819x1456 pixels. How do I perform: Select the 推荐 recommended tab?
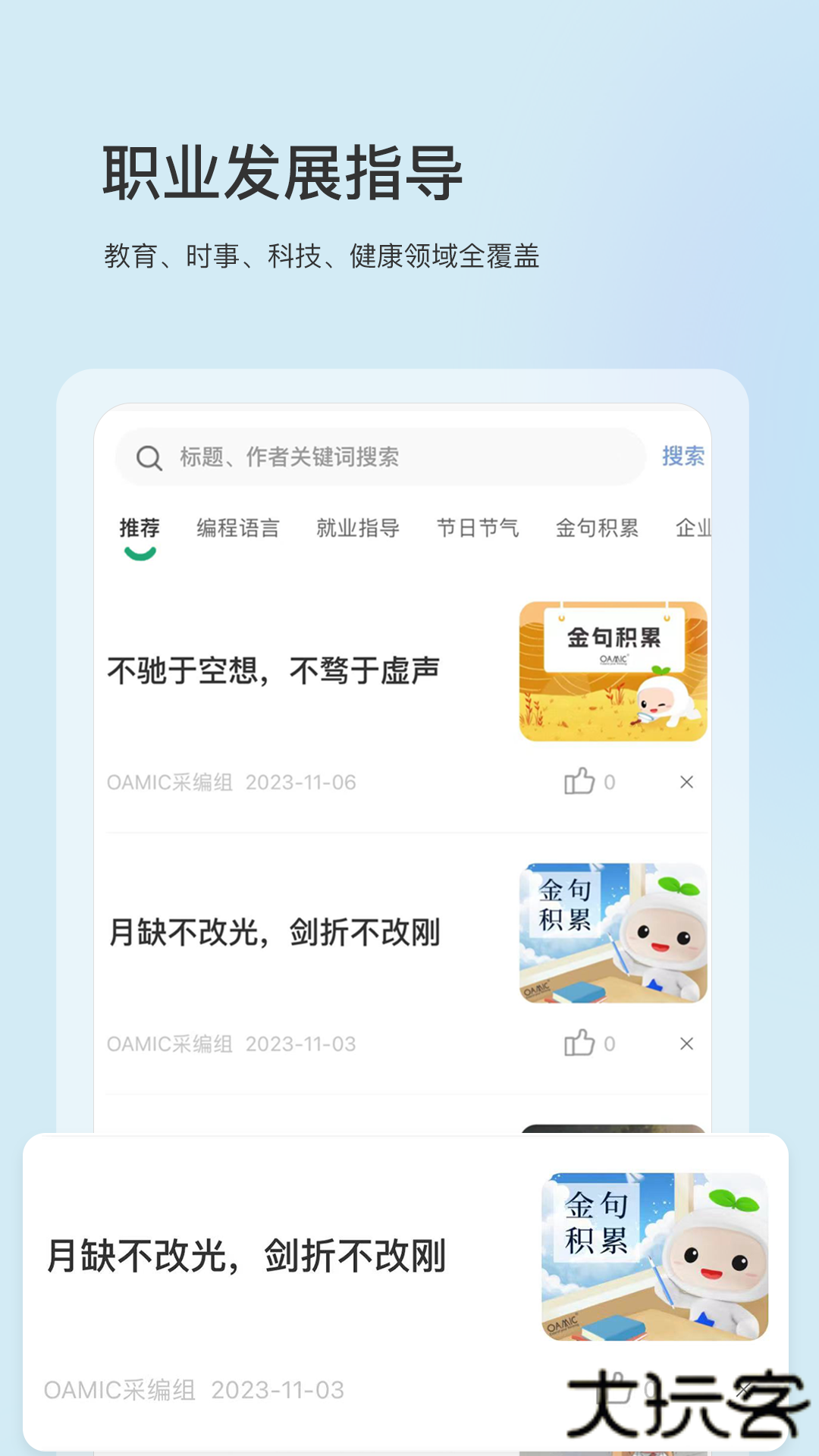(x=140, y=529)
